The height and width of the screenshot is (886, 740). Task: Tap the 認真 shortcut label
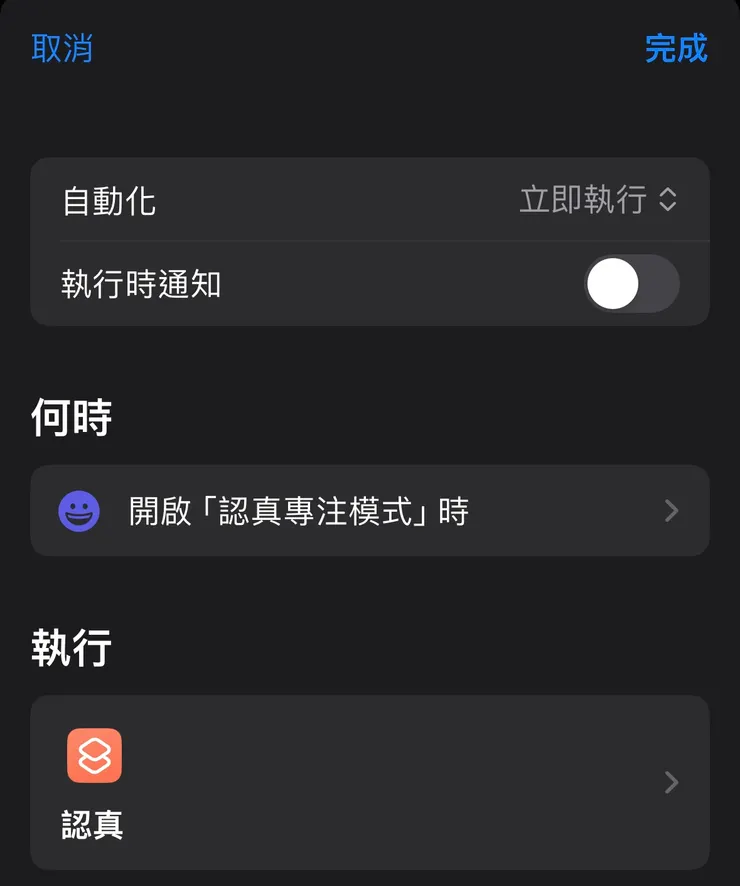click(94, 827)
